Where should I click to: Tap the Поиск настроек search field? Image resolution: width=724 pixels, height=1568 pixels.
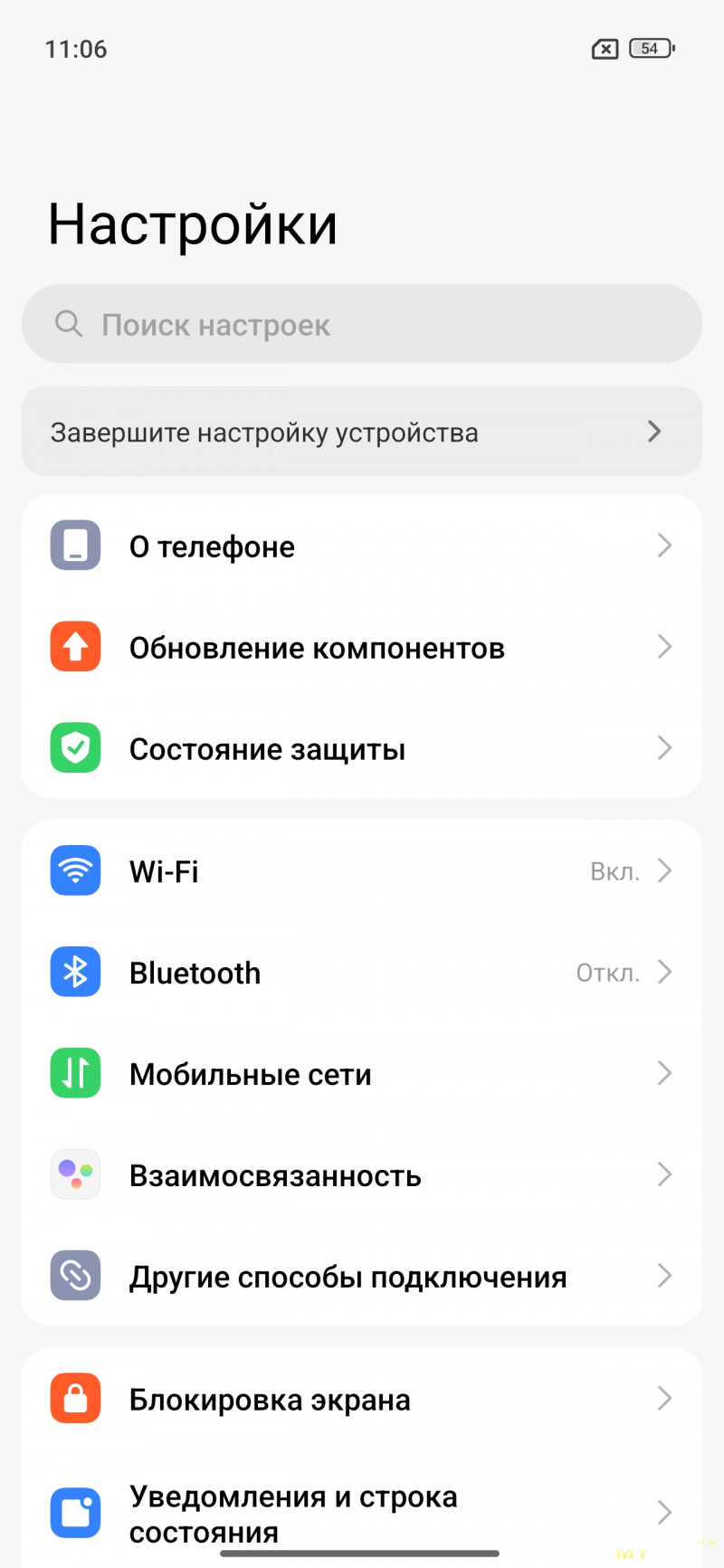362,324
